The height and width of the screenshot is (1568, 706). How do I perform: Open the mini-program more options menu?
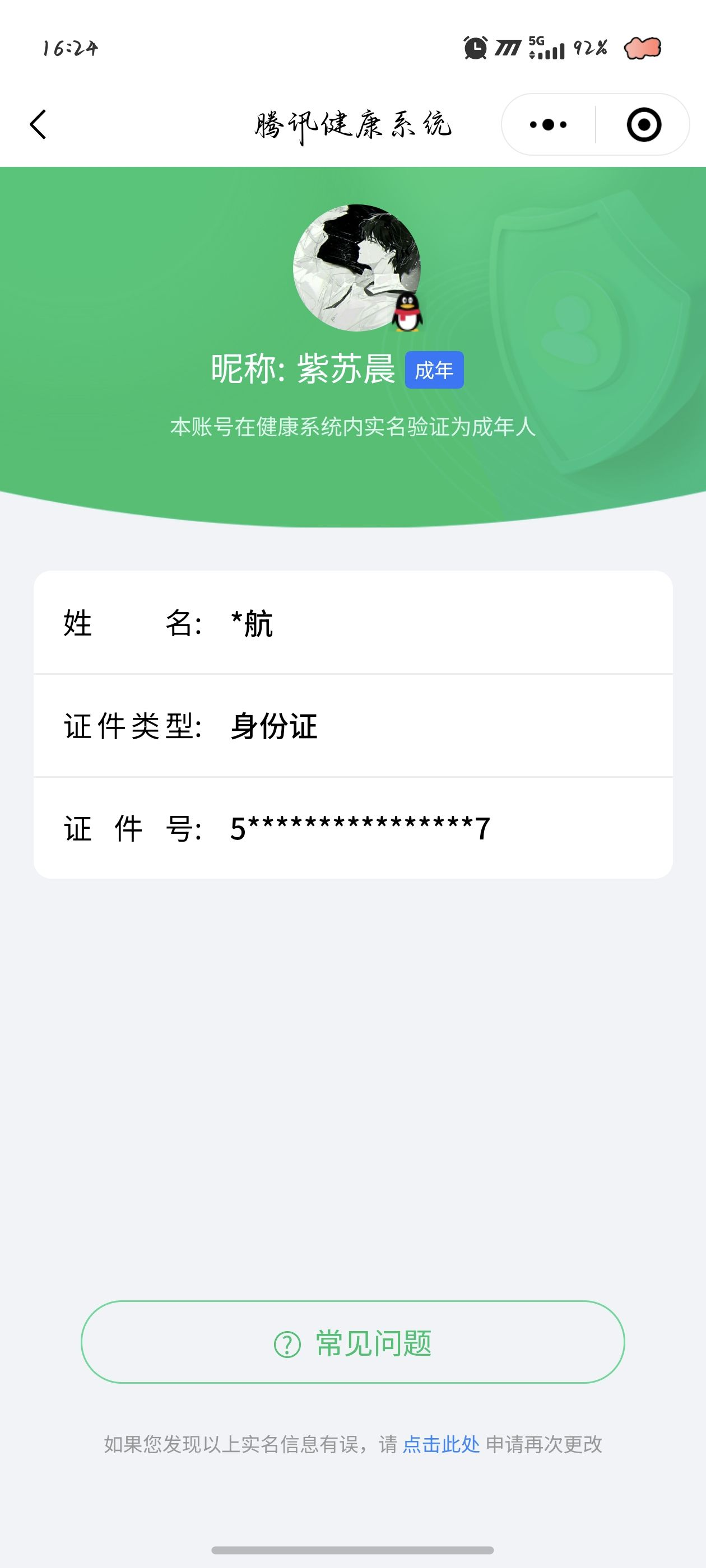[547, 125]
